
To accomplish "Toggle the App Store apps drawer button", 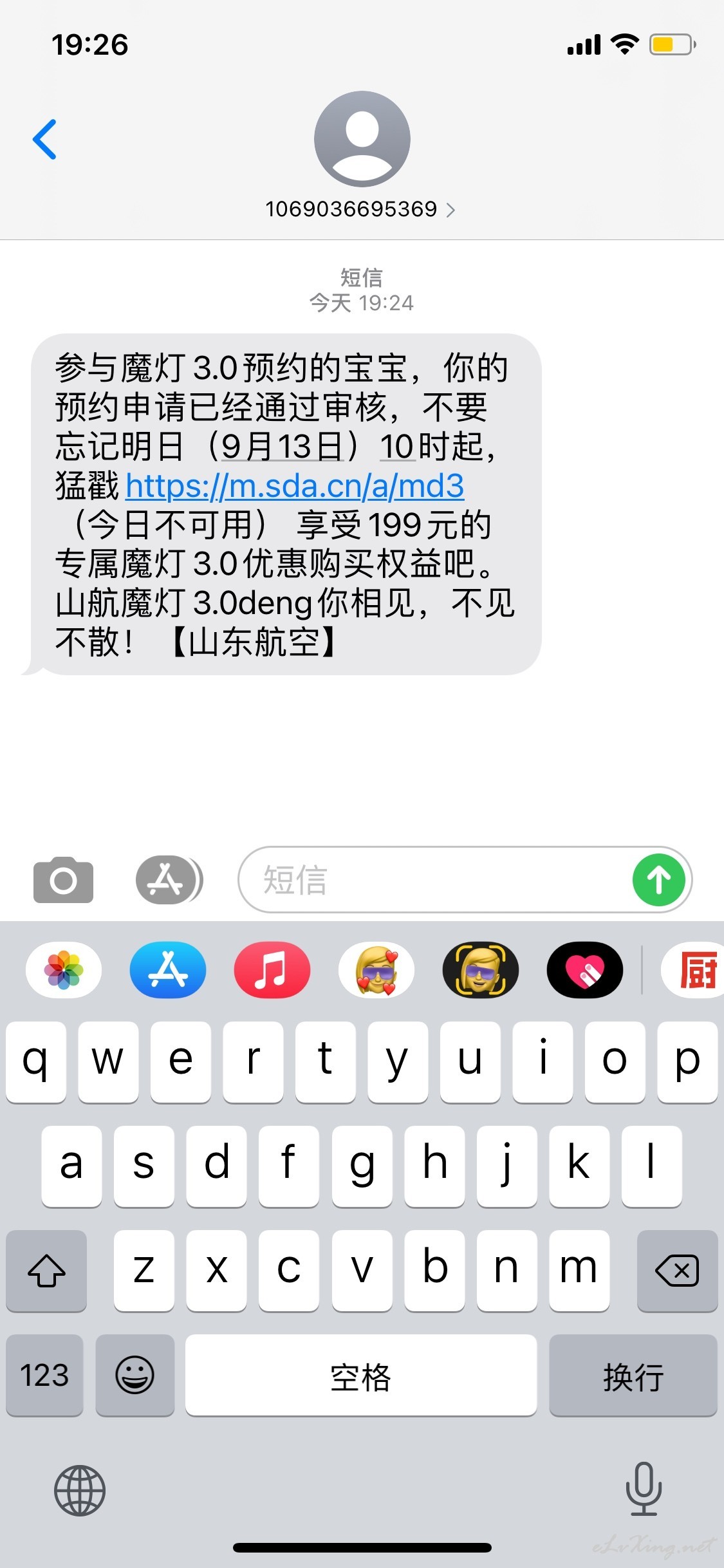I will [169, 880].
